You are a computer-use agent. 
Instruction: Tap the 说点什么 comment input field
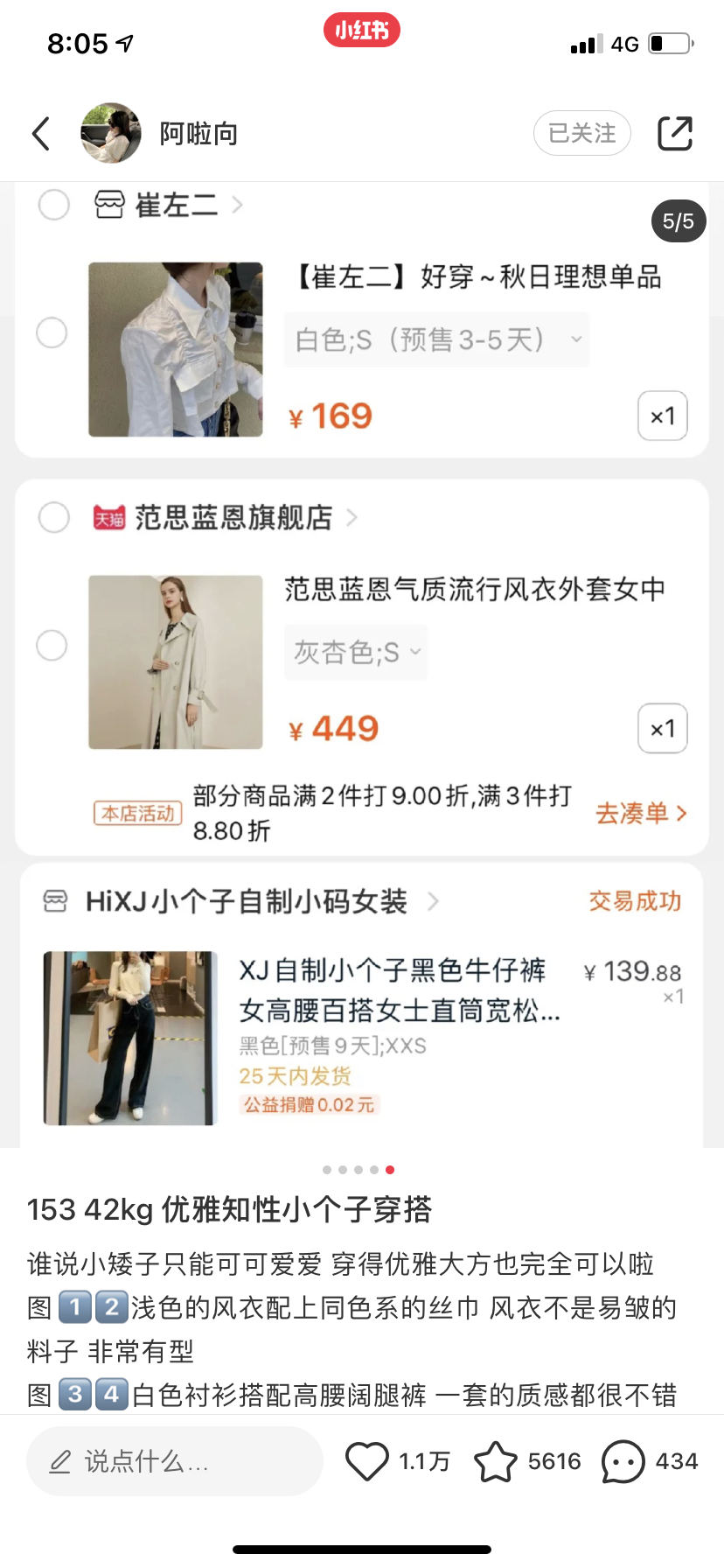coord(175,1460)
